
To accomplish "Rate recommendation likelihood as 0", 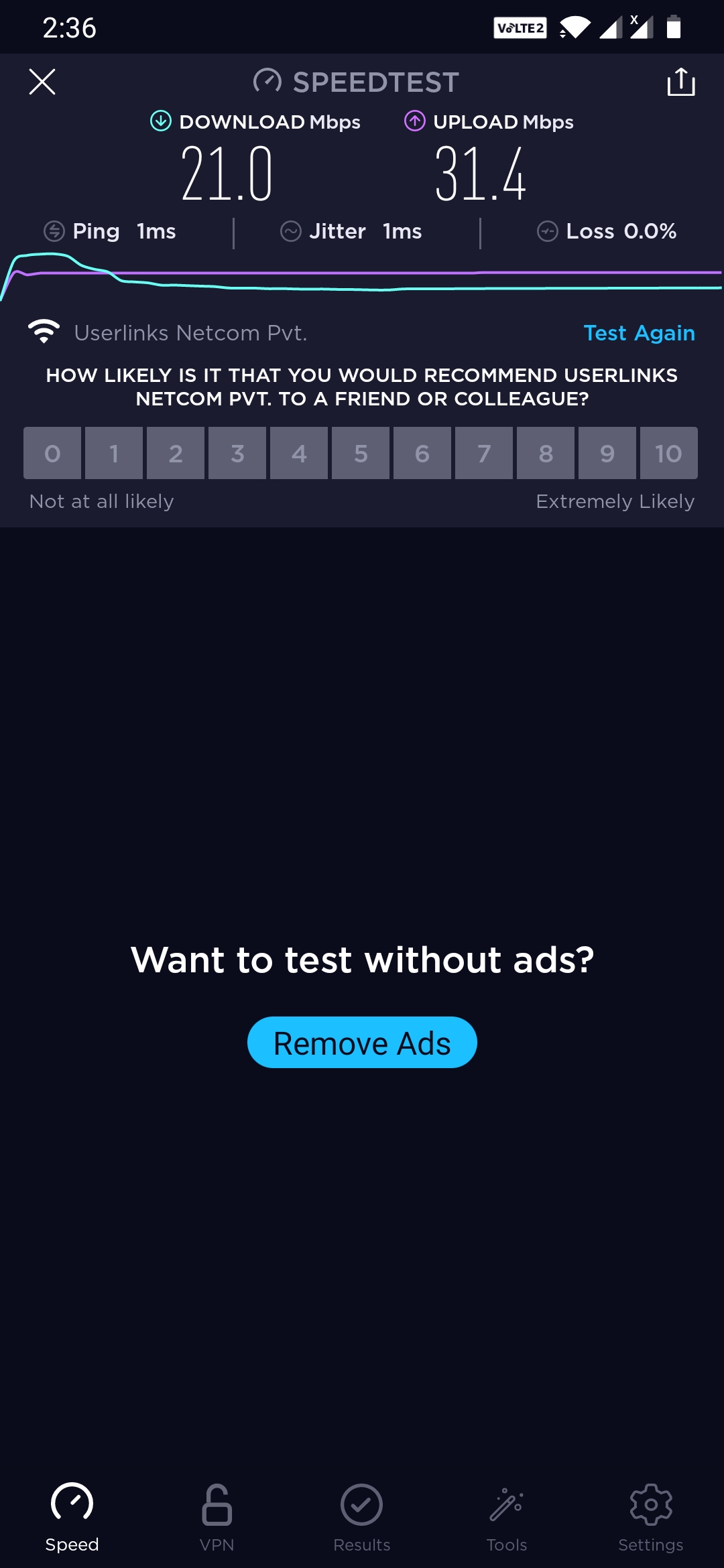I will (x=52, y=454).
